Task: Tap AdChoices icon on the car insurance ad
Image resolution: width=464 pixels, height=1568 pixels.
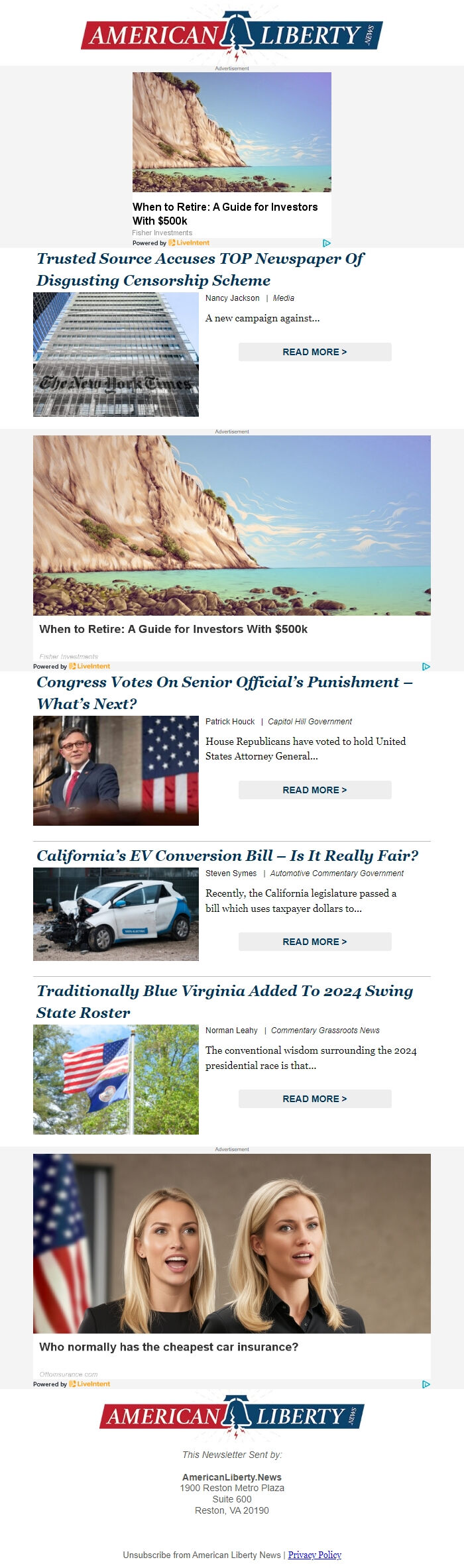Action: coord(426,1384)
